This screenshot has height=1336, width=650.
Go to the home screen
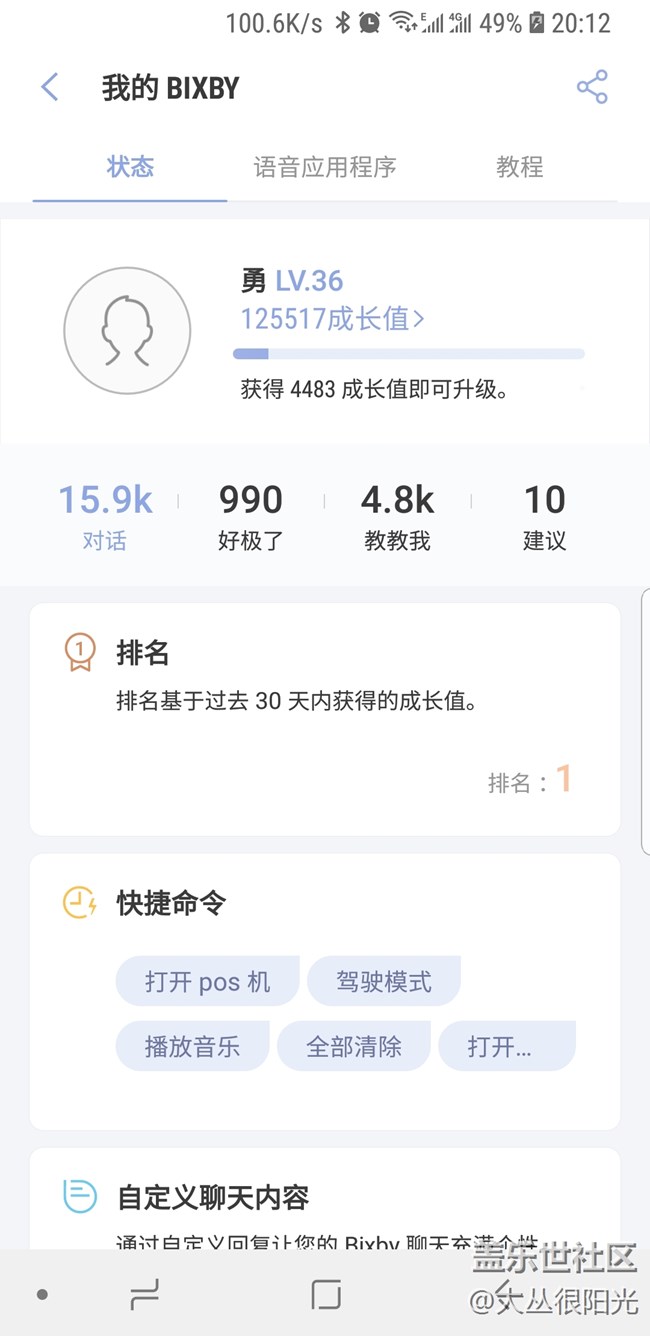point(326,1295)
